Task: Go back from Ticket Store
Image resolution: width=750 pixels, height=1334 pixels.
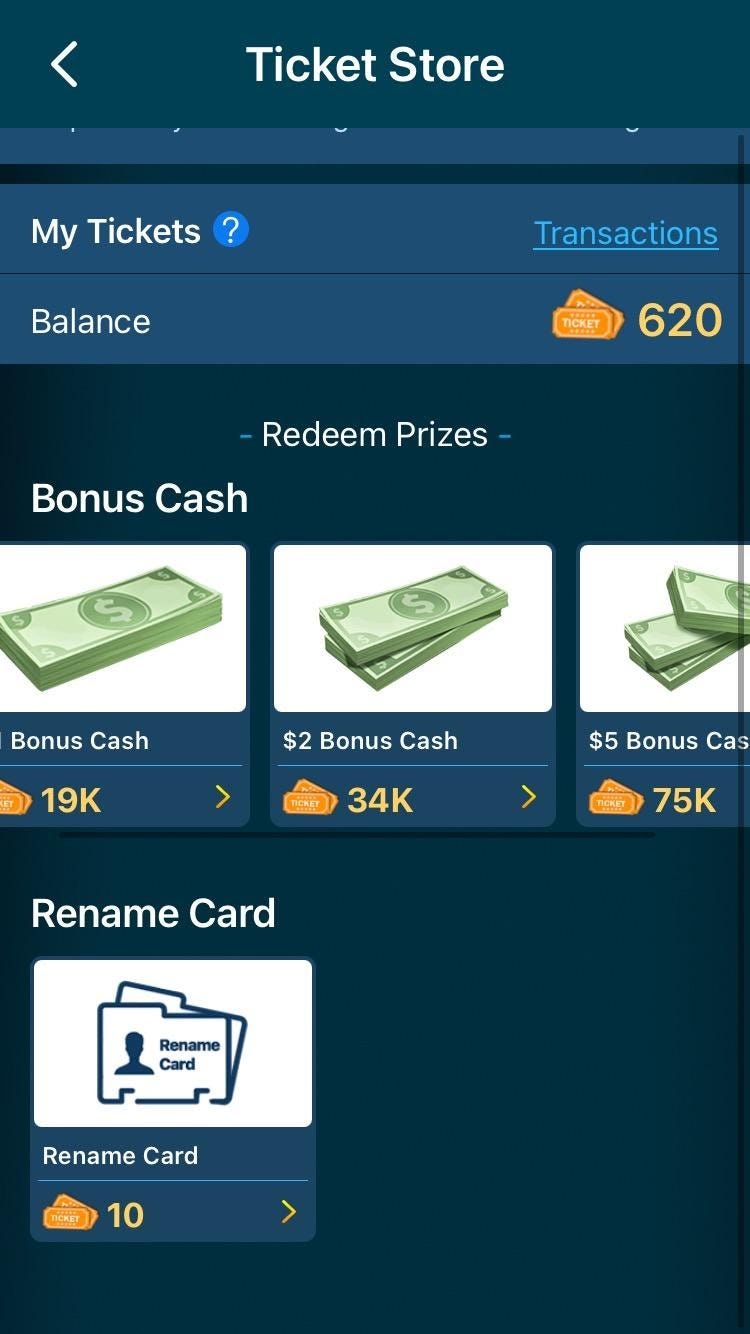Action: pyautogui.click(x=65, y=65)
